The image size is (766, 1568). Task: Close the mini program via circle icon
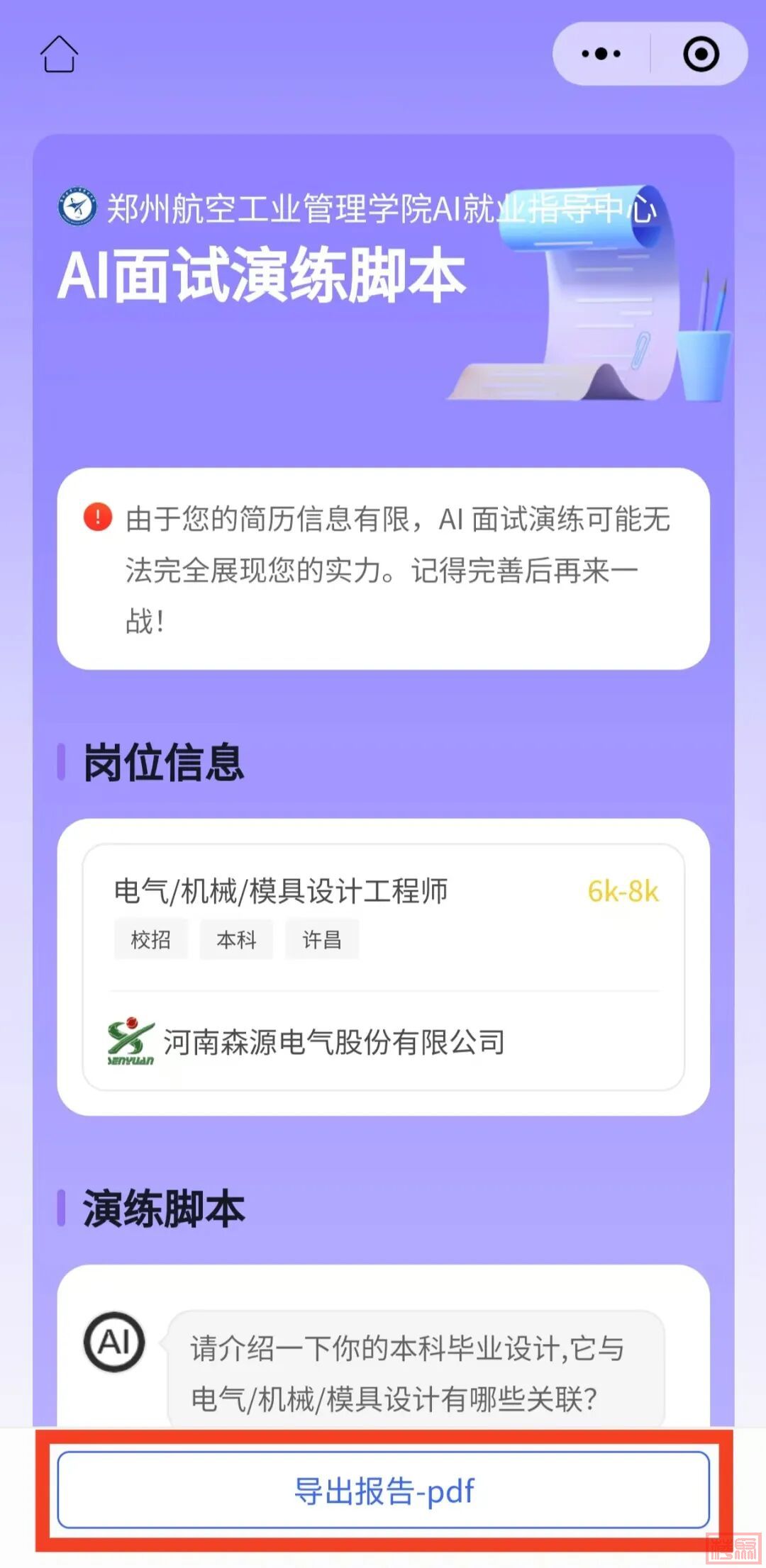[701, 55]
